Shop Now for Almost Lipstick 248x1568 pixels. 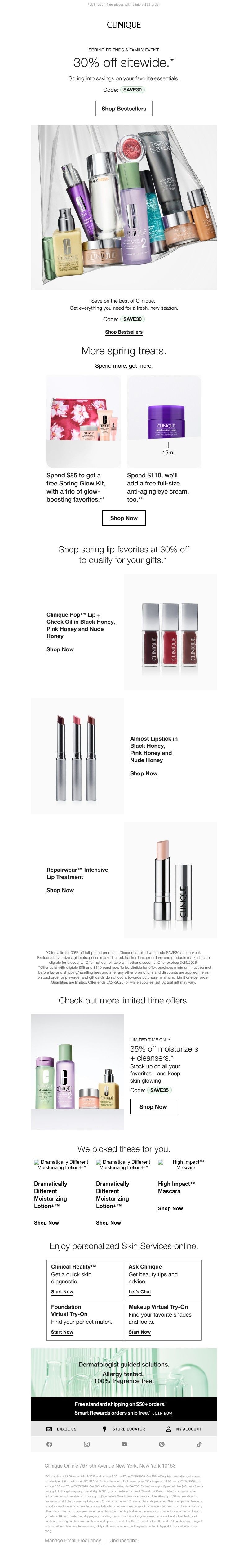[144, 774]
